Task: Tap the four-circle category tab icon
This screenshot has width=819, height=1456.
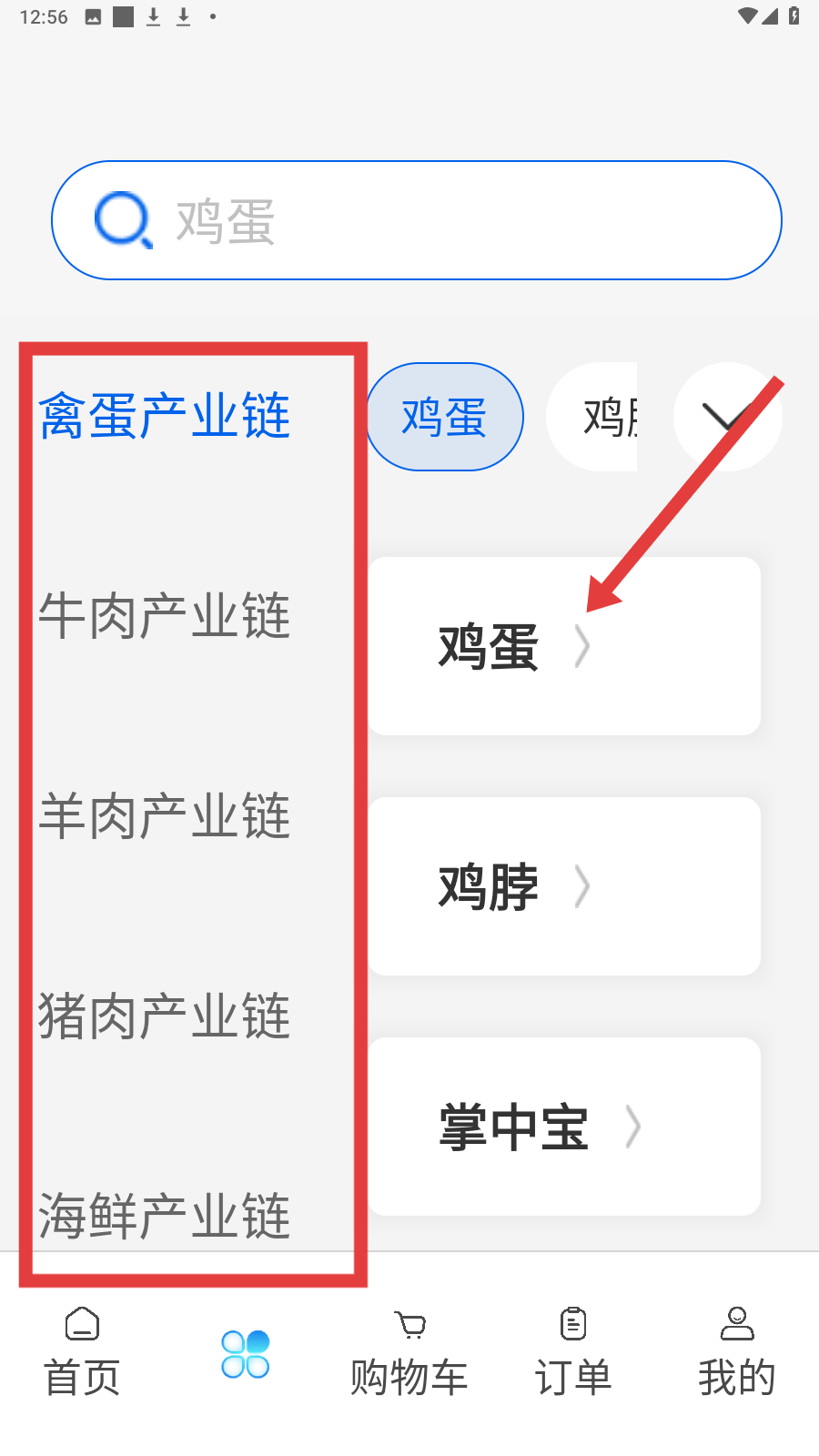Action: click(245, 1354)
